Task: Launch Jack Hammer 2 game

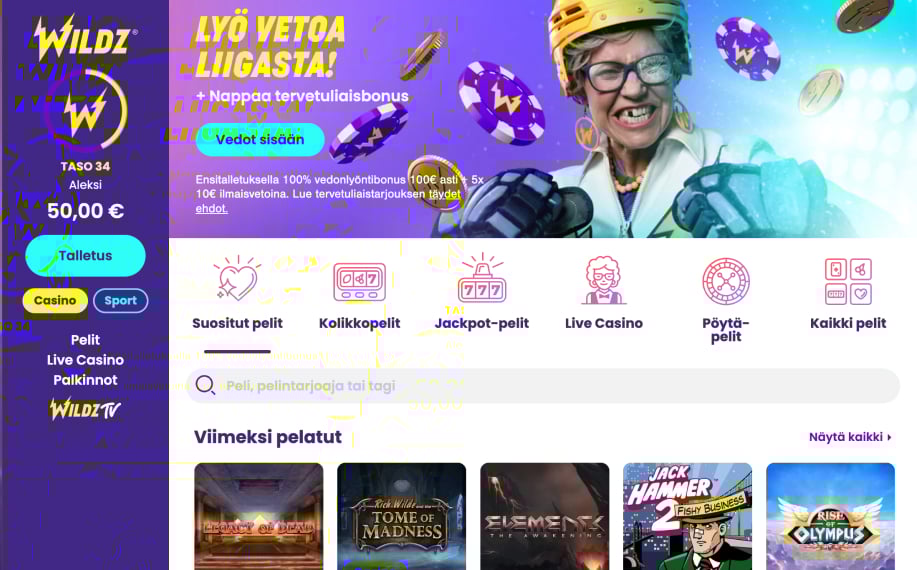Action: tap(687, 516)
